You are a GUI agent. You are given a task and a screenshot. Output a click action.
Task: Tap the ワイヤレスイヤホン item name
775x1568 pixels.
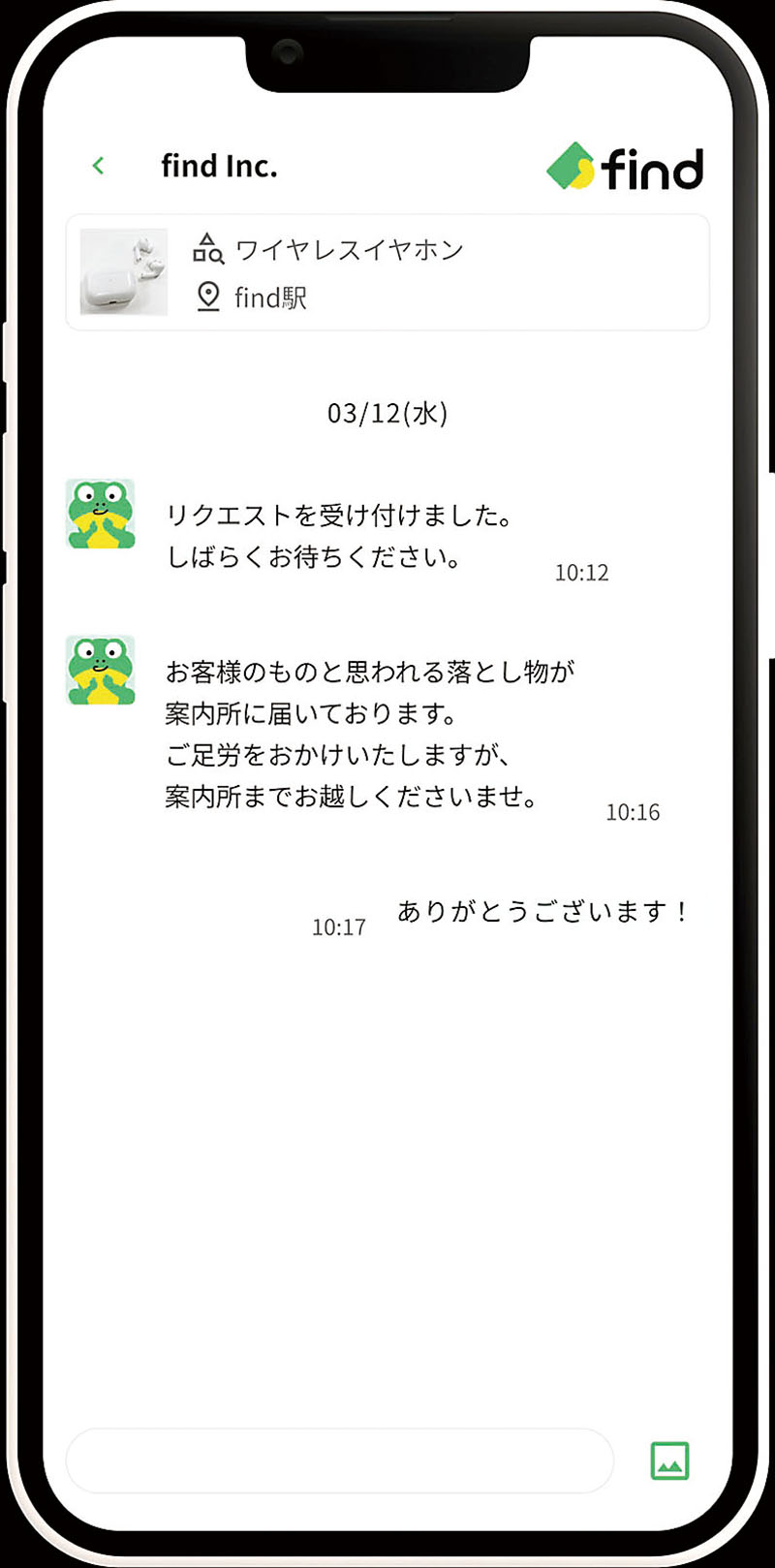coord(347,249)
